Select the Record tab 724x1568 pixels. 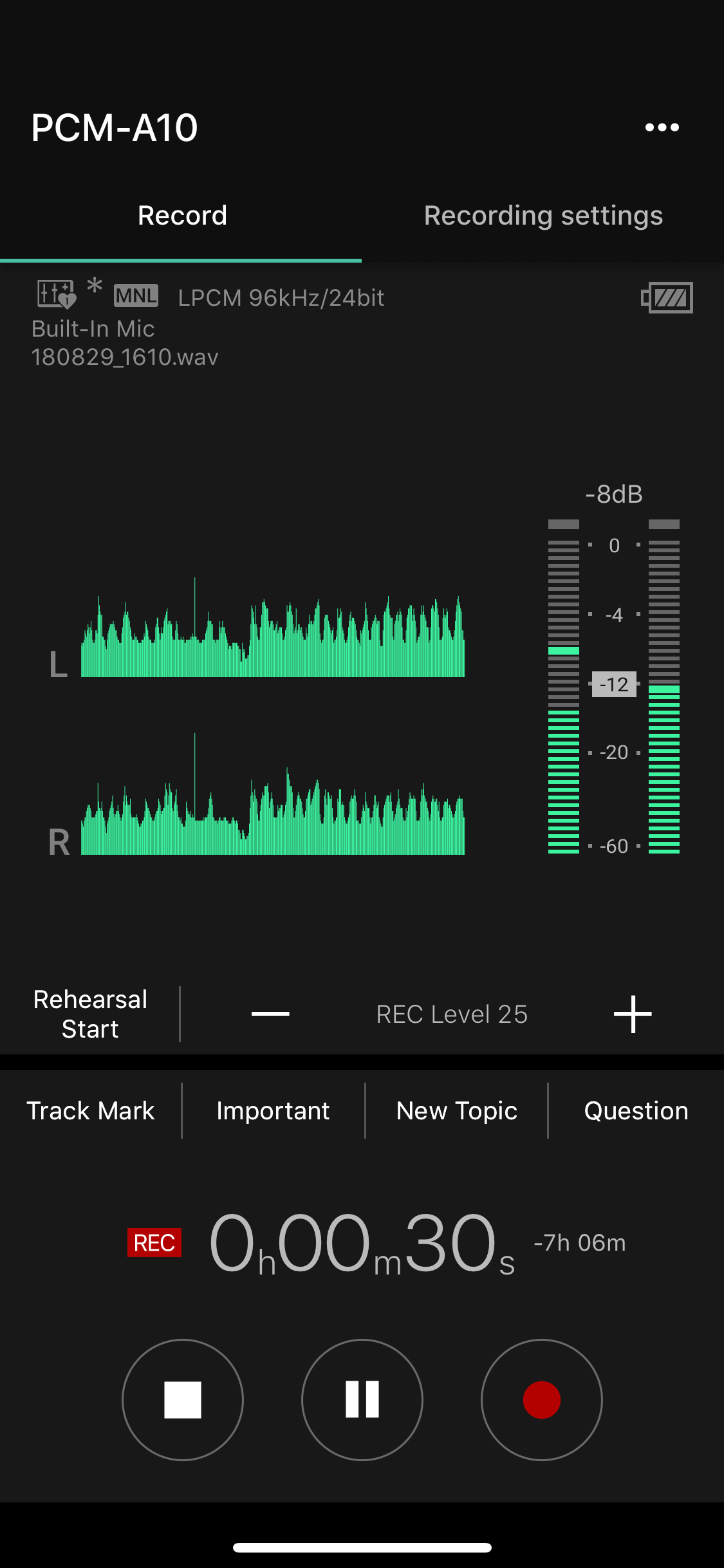coord(181,215)
